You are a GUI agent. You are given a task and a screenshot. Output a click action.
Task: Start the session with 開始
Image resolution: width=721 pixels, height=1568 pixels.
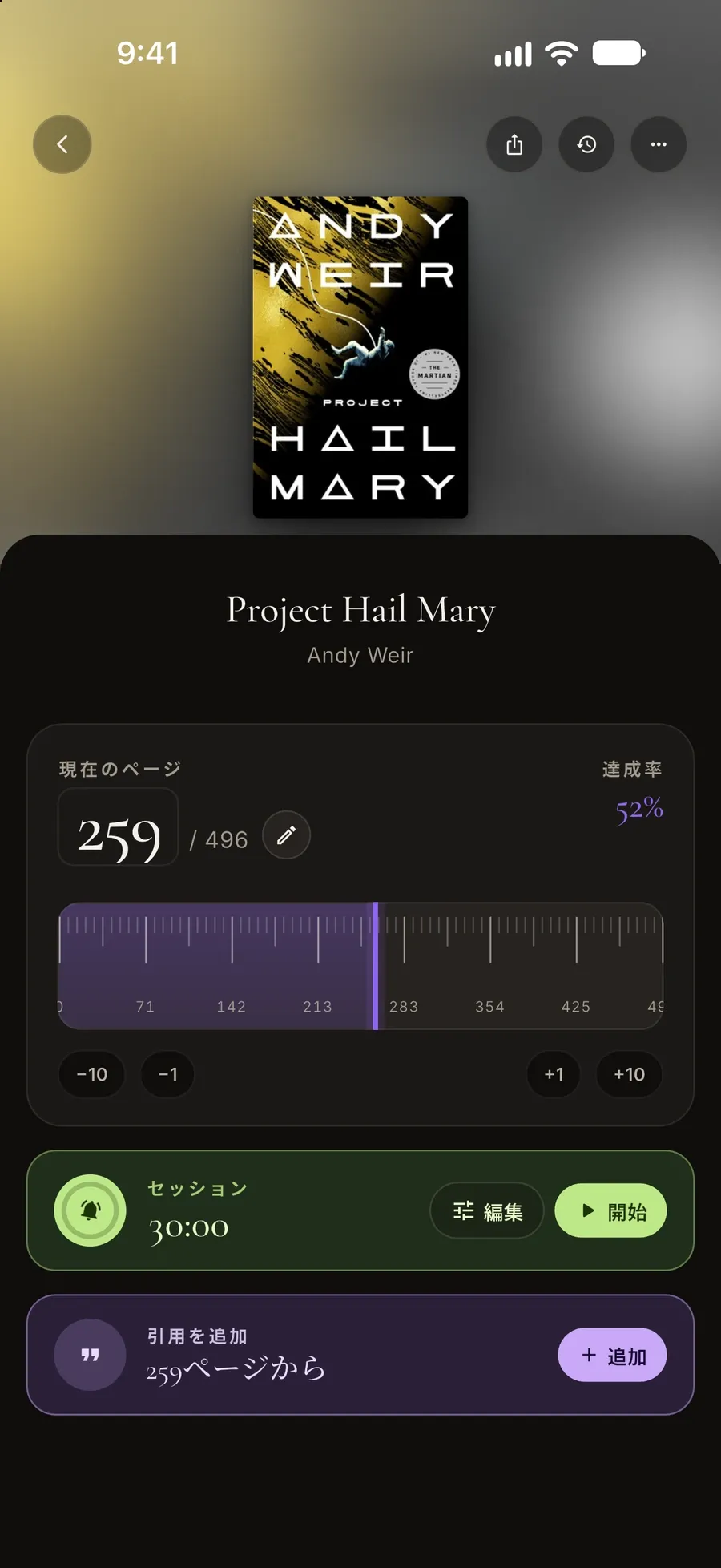coord(610,1210)
